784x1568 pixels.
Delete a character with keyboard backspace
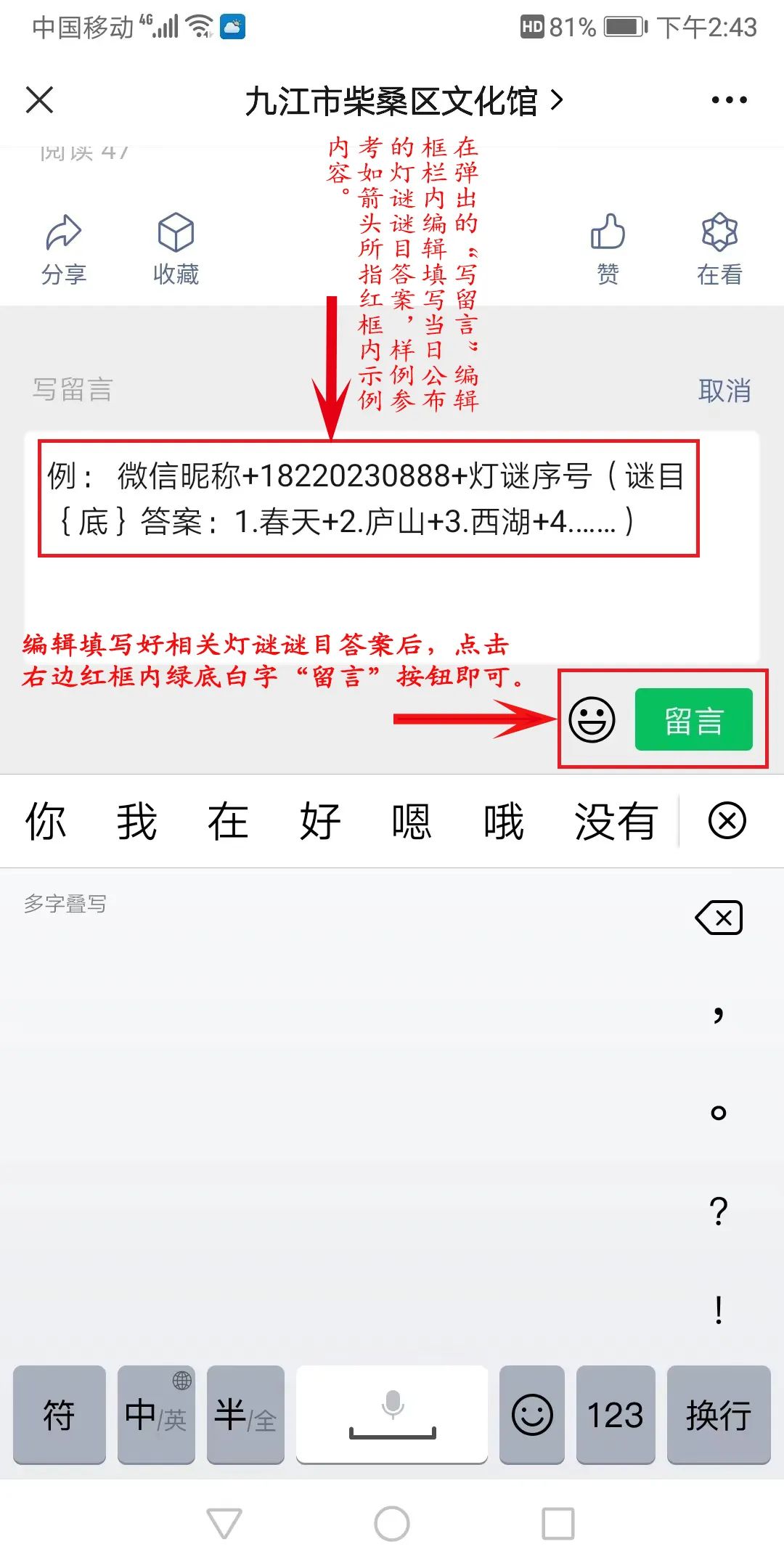tap(719, 918)
